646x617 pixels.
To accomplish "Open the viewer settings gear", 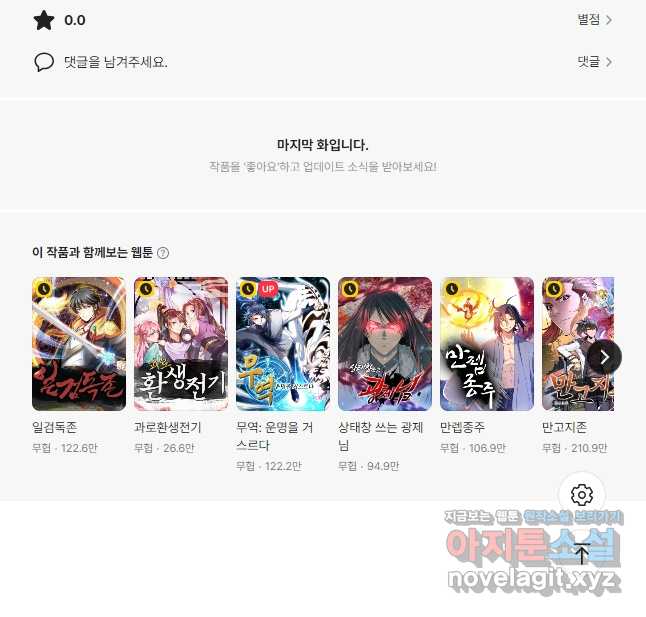I will click(582, 495).
